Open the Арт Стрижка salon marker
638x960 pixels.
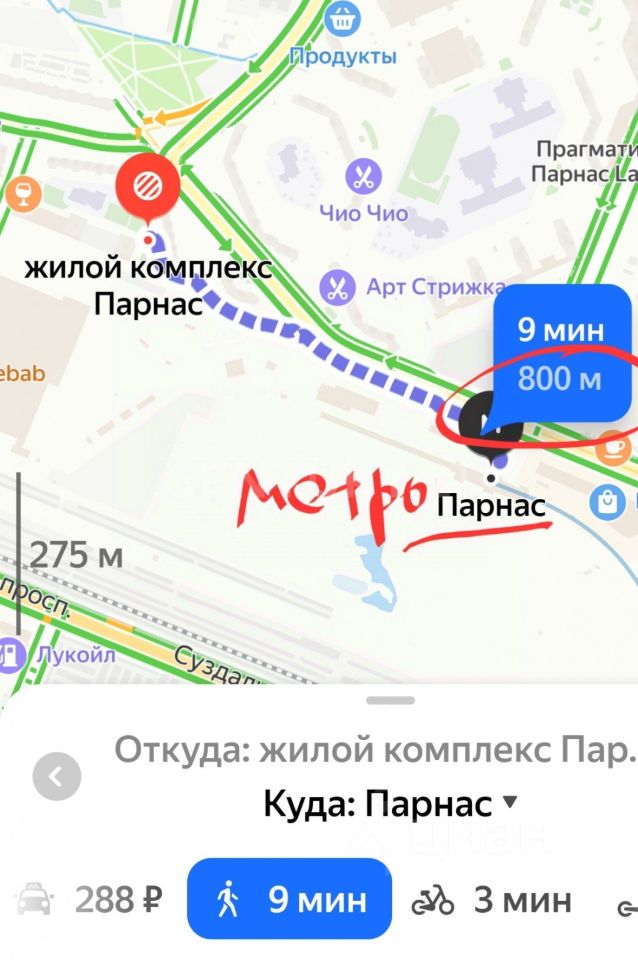point(338,289)
